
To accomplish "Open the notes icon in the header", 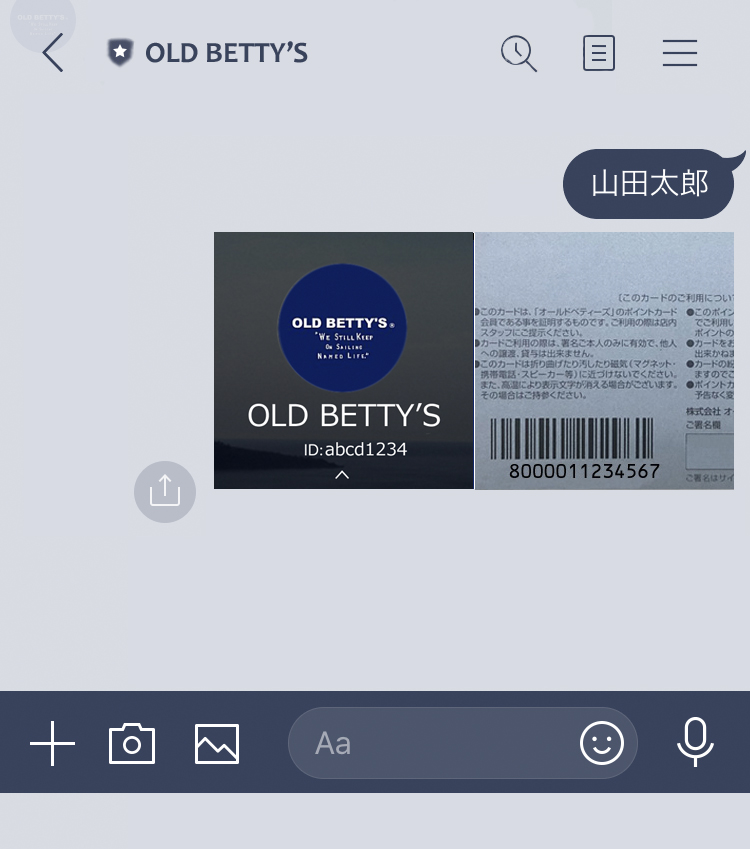I will (x=599, y=53).
